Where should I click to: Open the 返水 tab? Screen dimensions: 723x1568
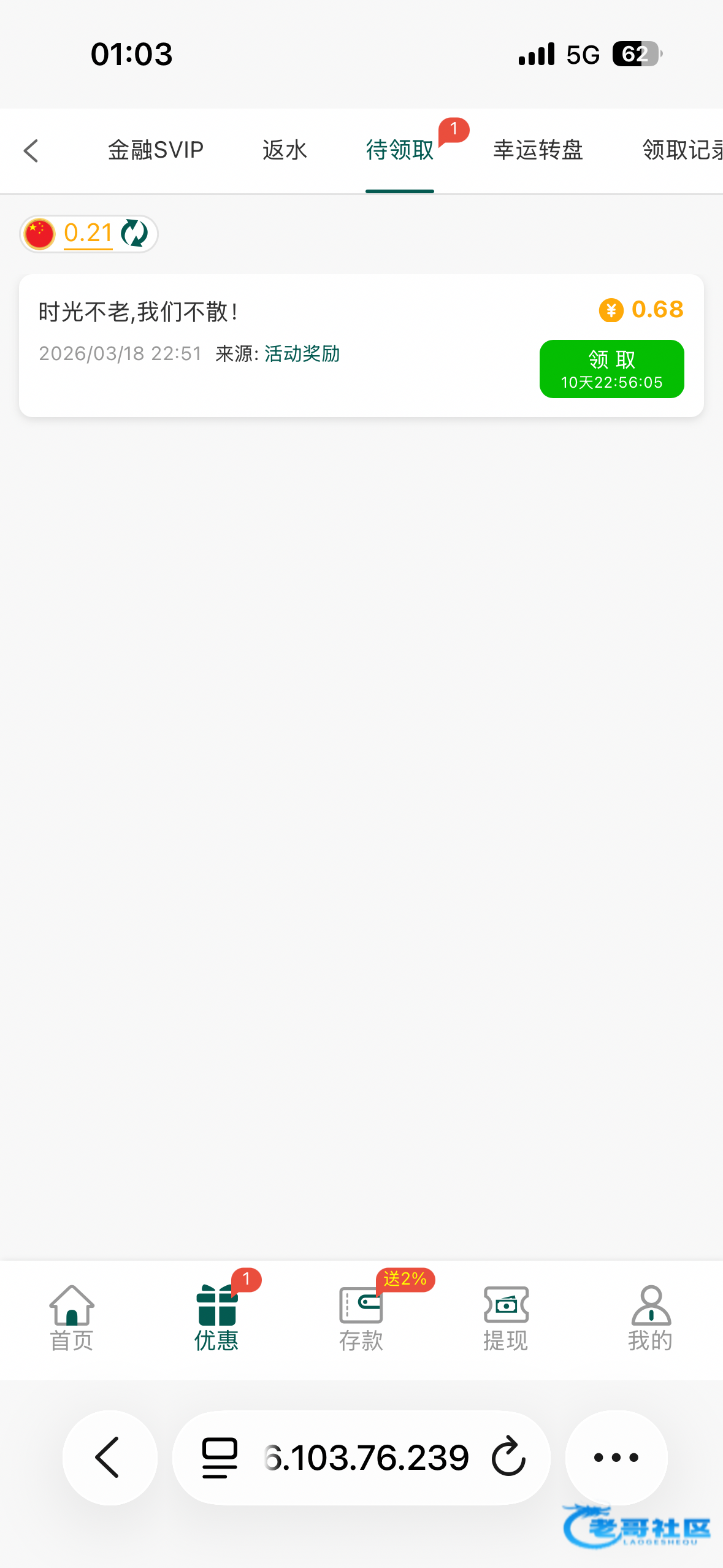click(x=285, y=151)
